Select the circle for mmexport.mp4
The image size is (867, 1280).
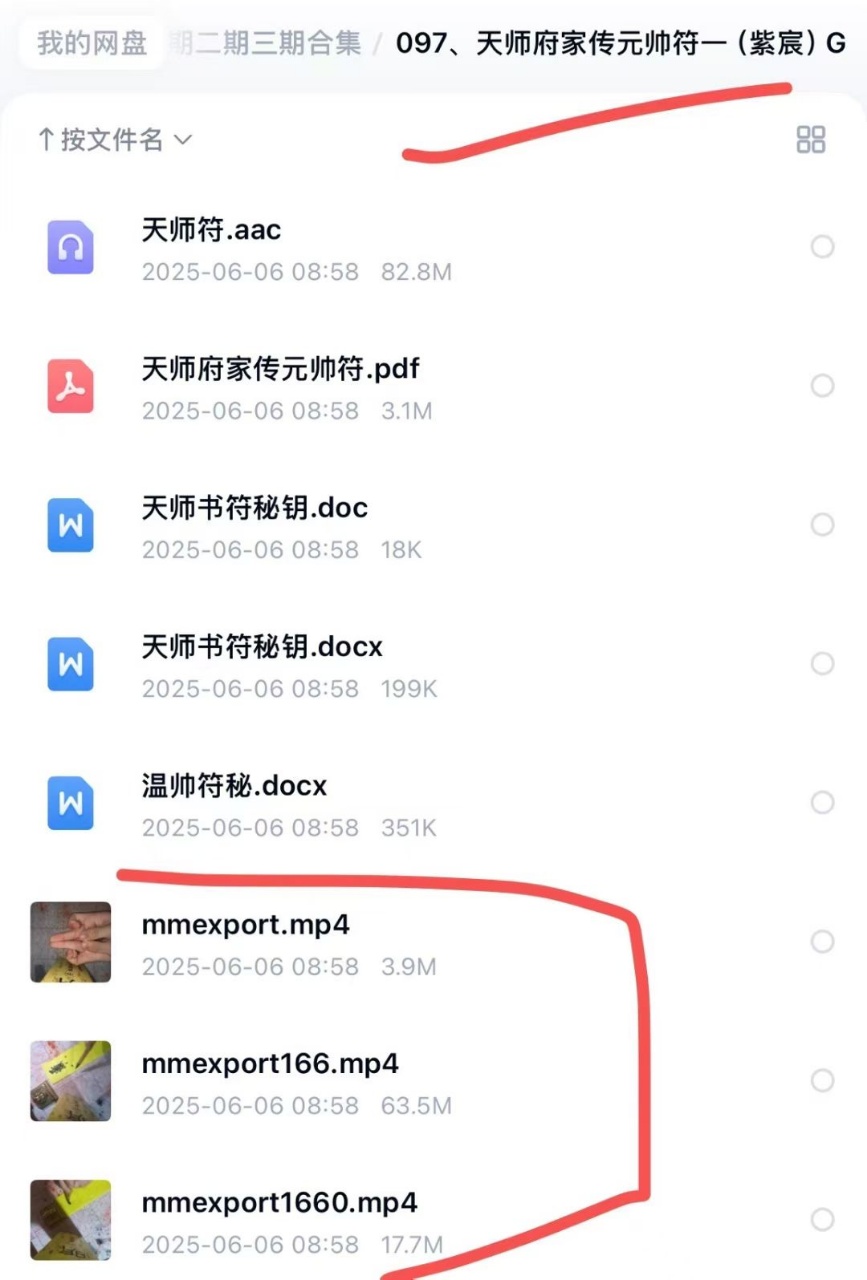[822, 942]
